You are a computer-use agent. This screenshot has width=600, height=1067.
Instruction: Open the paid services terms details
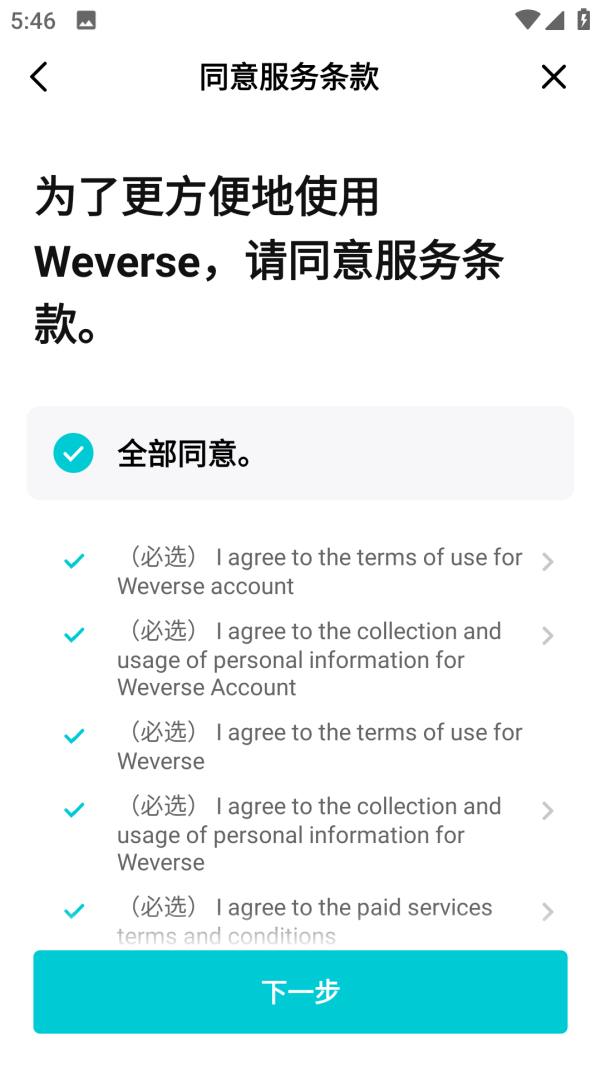(547, 912)
